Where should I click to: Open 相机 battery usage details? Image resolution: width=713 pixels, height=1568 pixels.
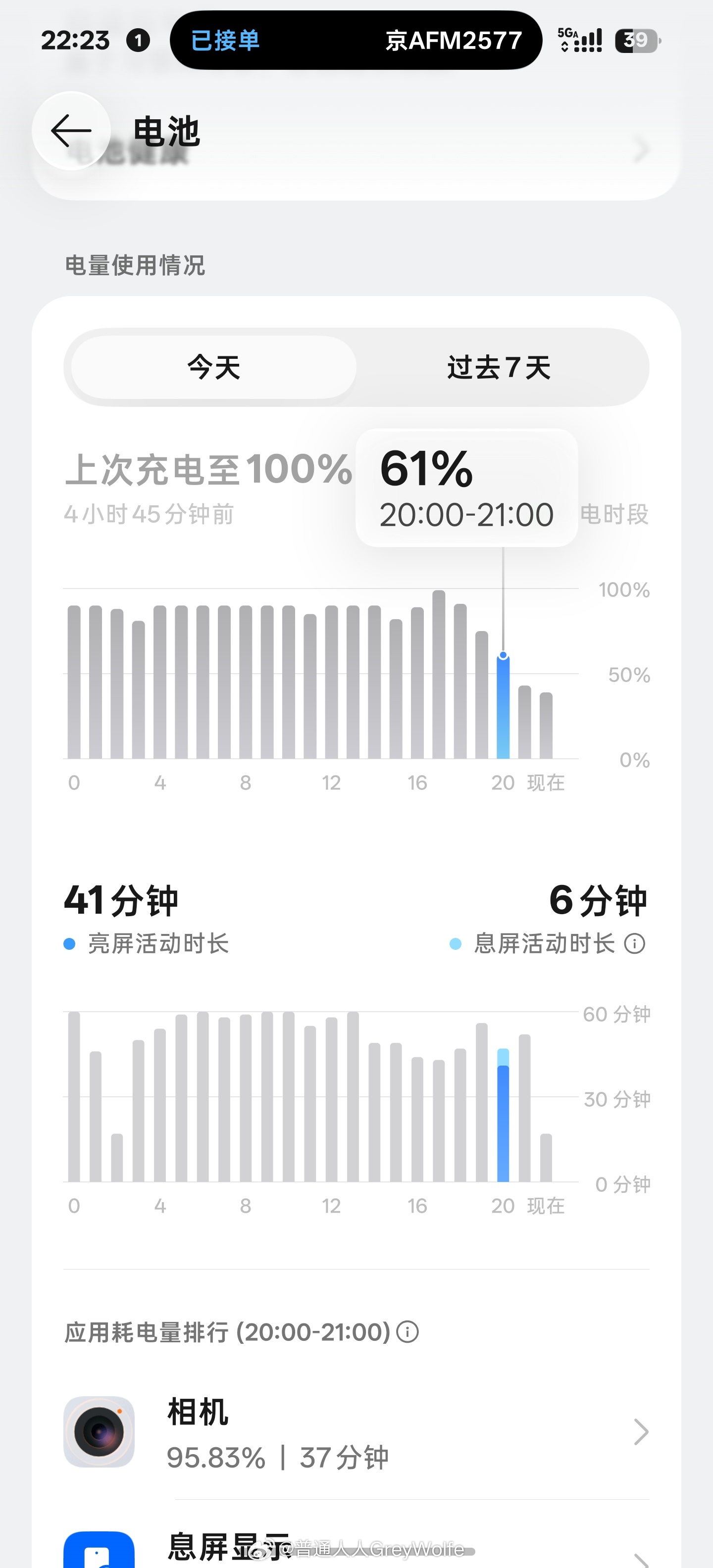(356, 1432)
